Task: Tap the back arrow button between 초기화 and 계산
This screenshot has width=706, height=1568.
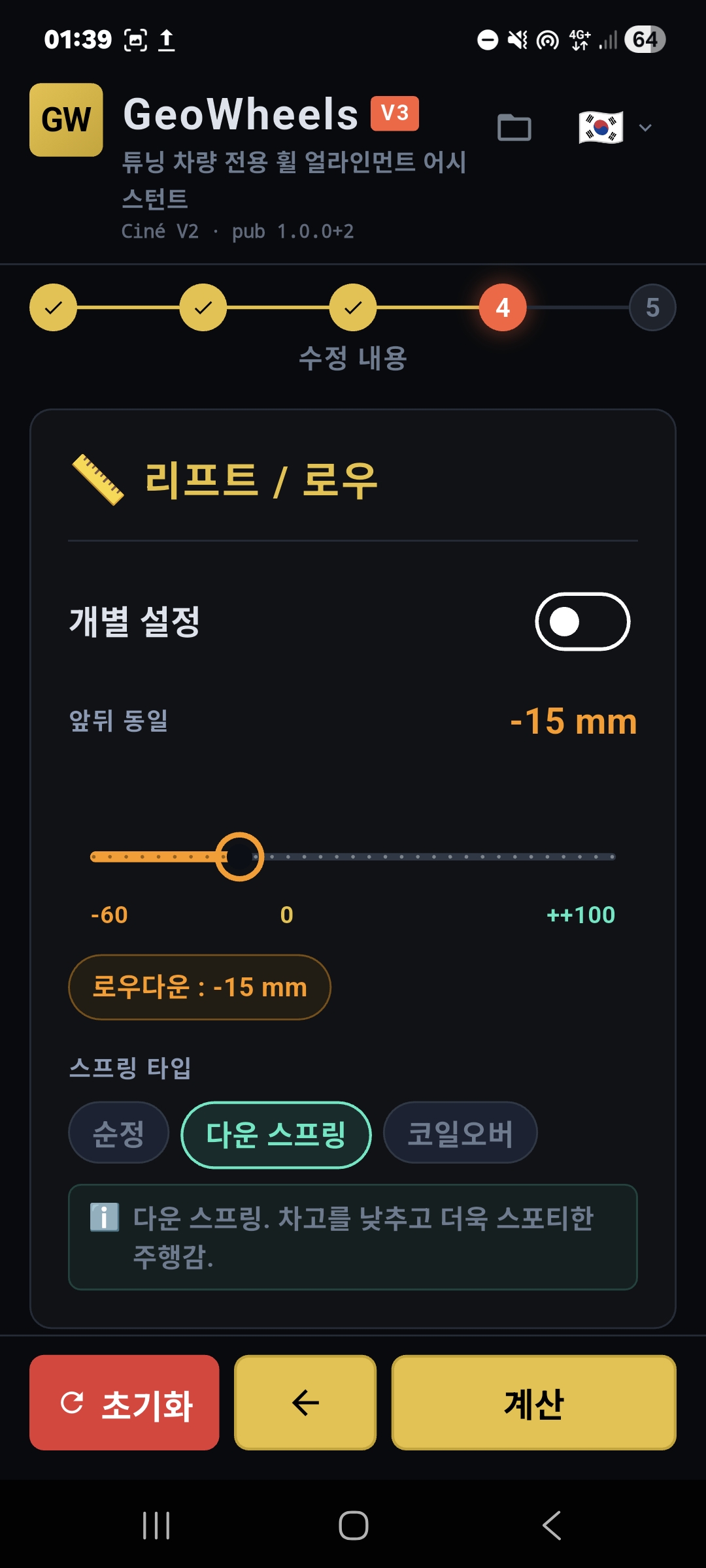Action: 305,1402
